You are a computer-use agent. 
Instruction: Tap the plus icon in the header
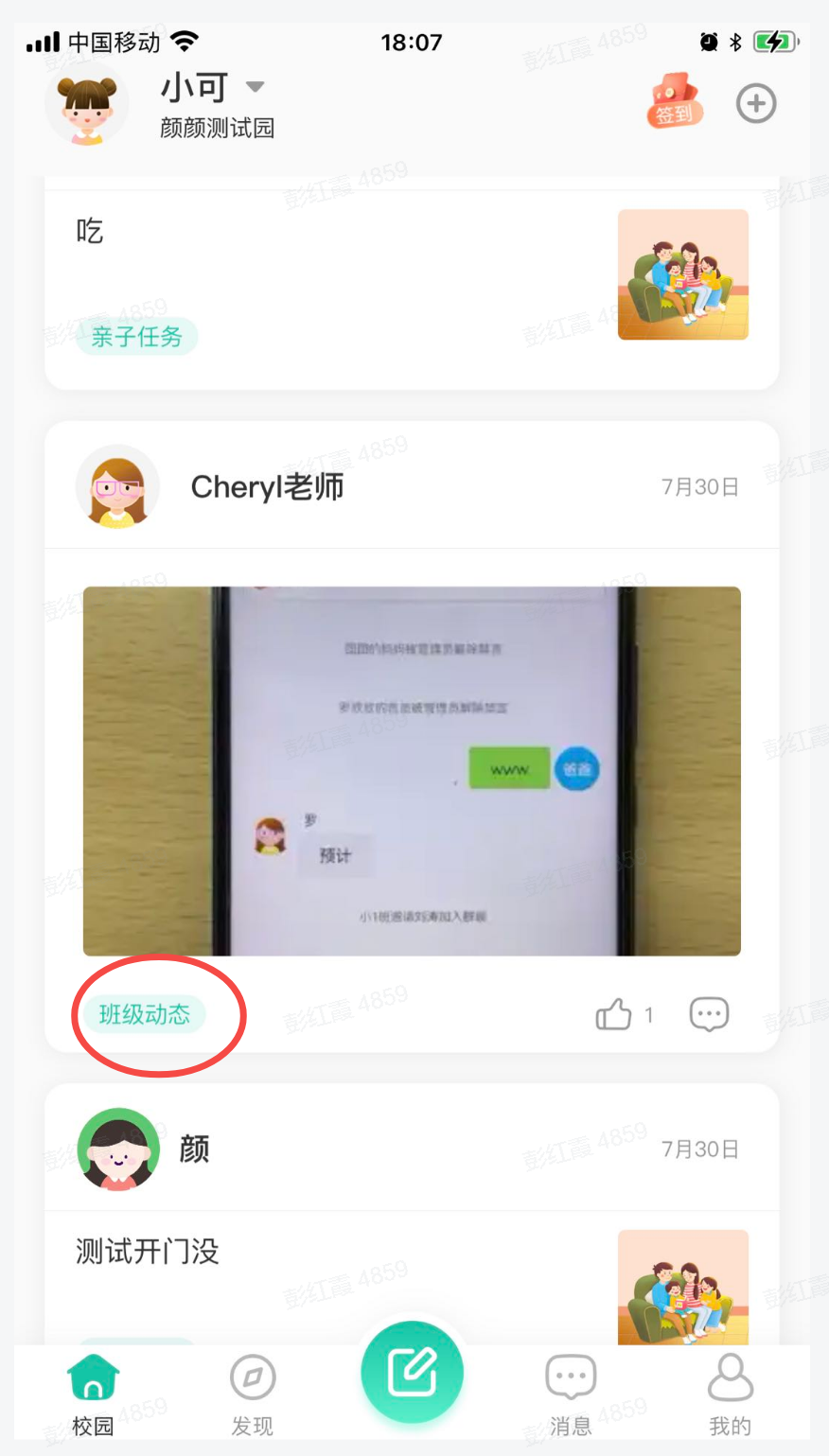(756, 103)
